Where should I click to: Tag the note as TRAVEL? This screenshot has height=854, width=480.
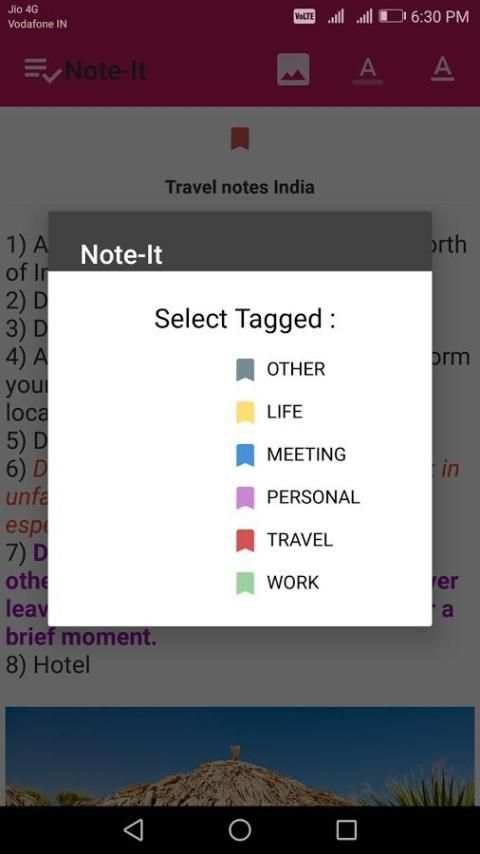click(284, 540)
